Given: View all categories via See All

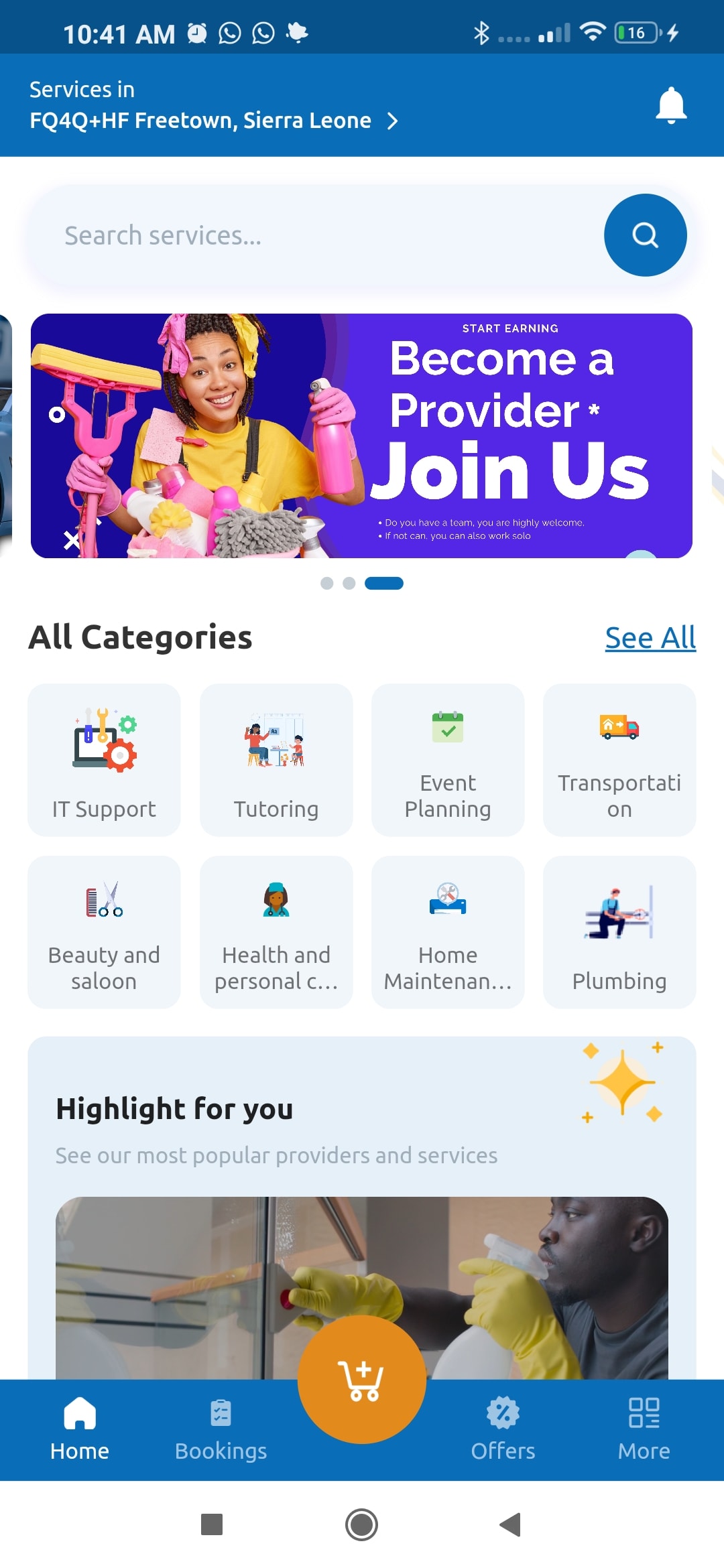Looking at the screenshot, I should 650,637.
